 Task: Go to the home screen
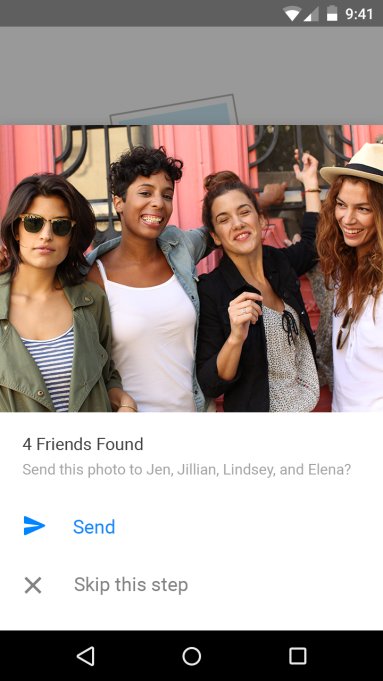click(x=192, y=656)
